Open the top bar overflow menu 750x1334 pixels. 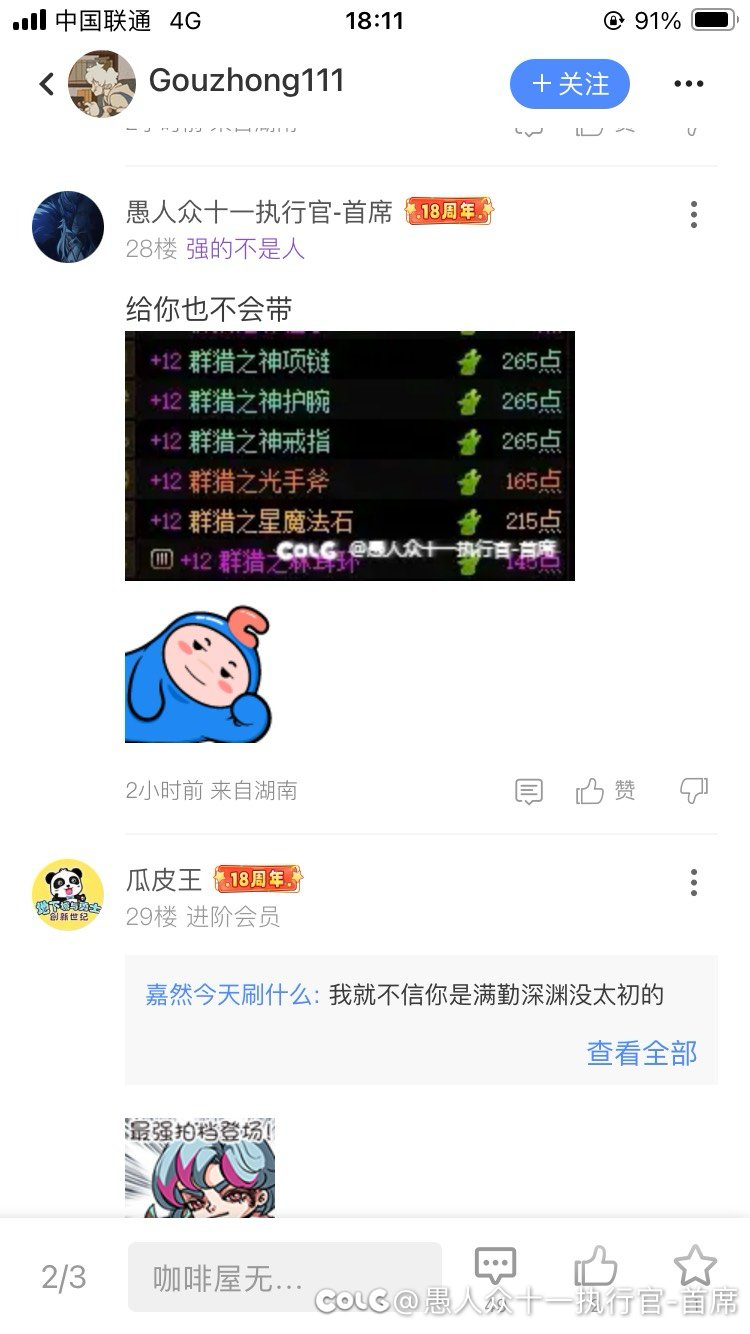click(688, 84)
